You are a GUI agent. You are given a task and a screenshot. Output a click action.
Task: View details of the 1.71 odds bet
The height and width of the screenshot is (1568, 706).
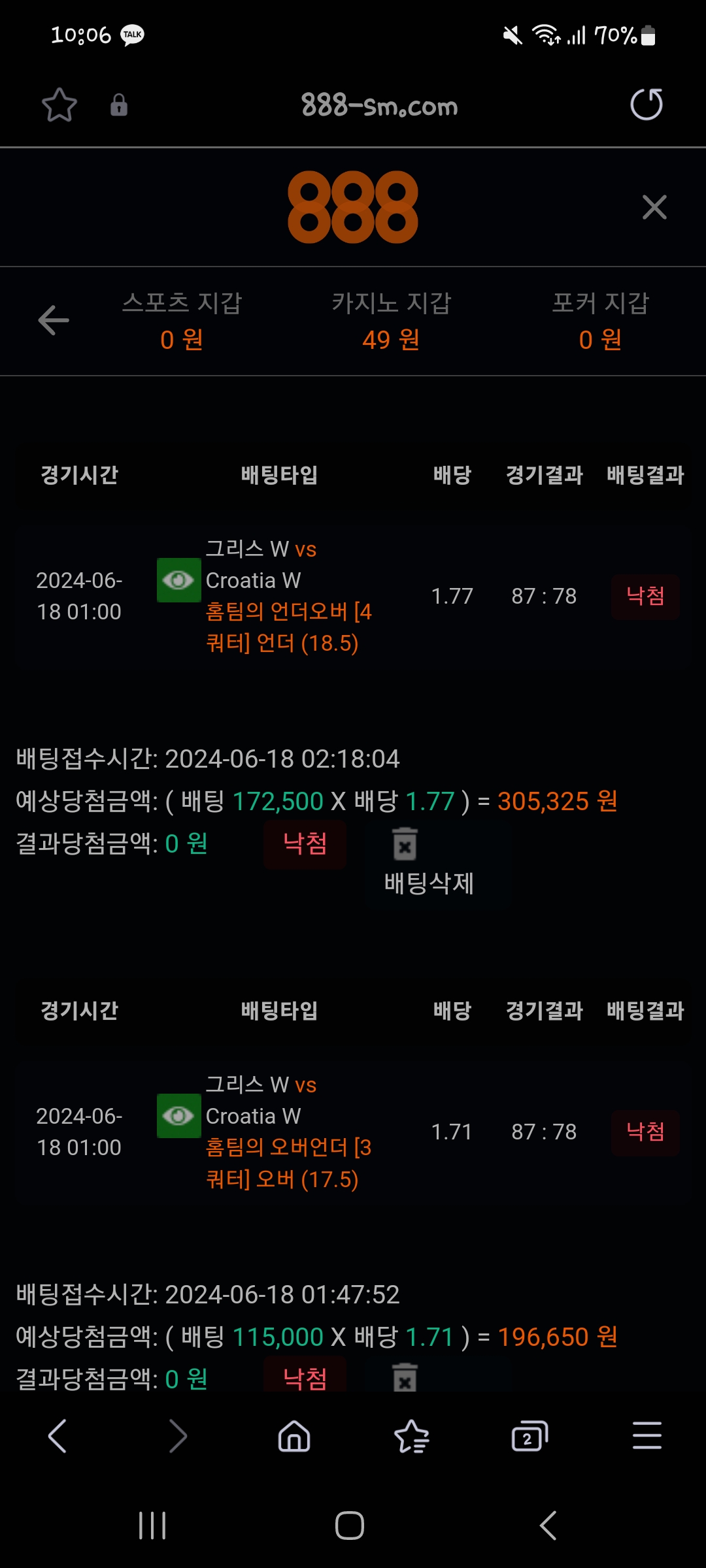tap(178, 1116)
